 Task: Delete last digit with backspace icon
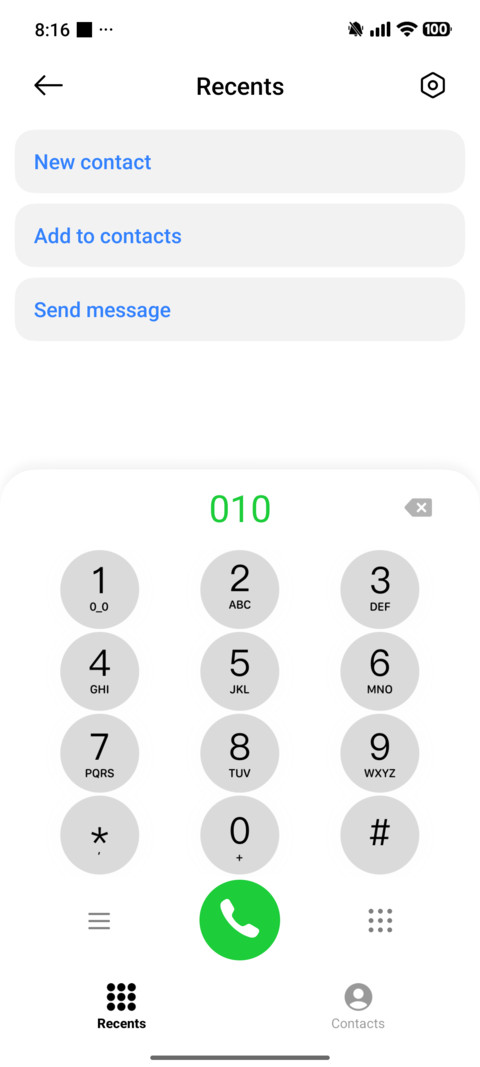(418, 508)
